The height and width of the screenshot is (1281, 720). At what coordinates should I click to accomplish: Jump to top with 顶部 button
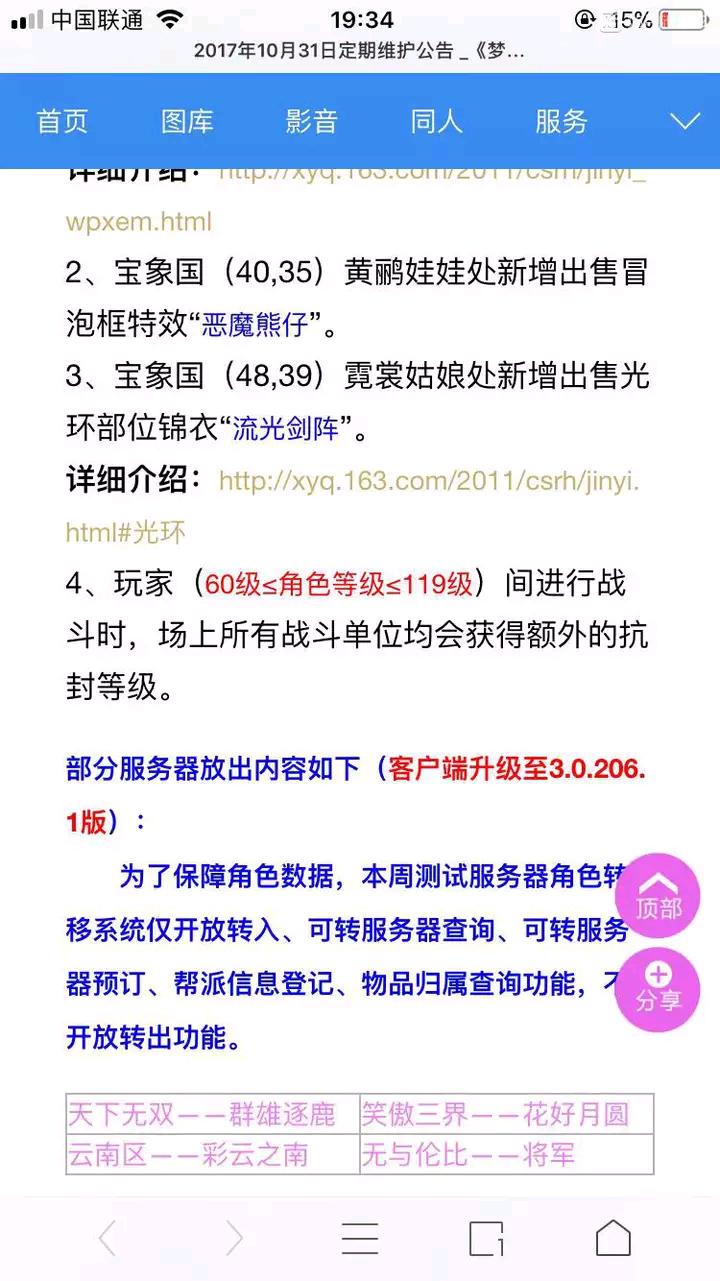pyautogui.click(x=658, y=895)
